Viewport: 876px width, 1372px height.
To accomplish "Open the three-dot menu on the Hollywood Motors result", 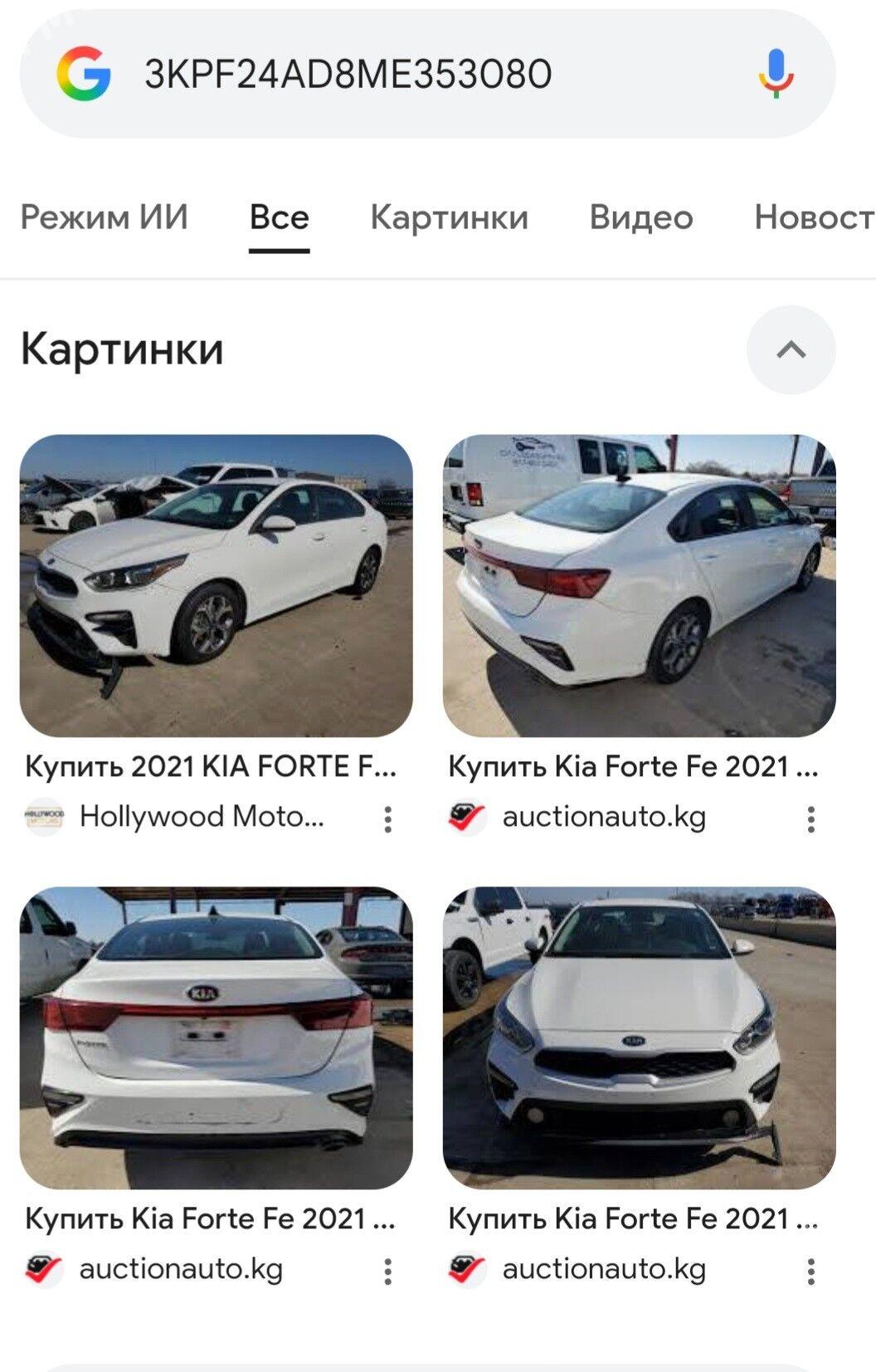I will (x=385, y=817).
